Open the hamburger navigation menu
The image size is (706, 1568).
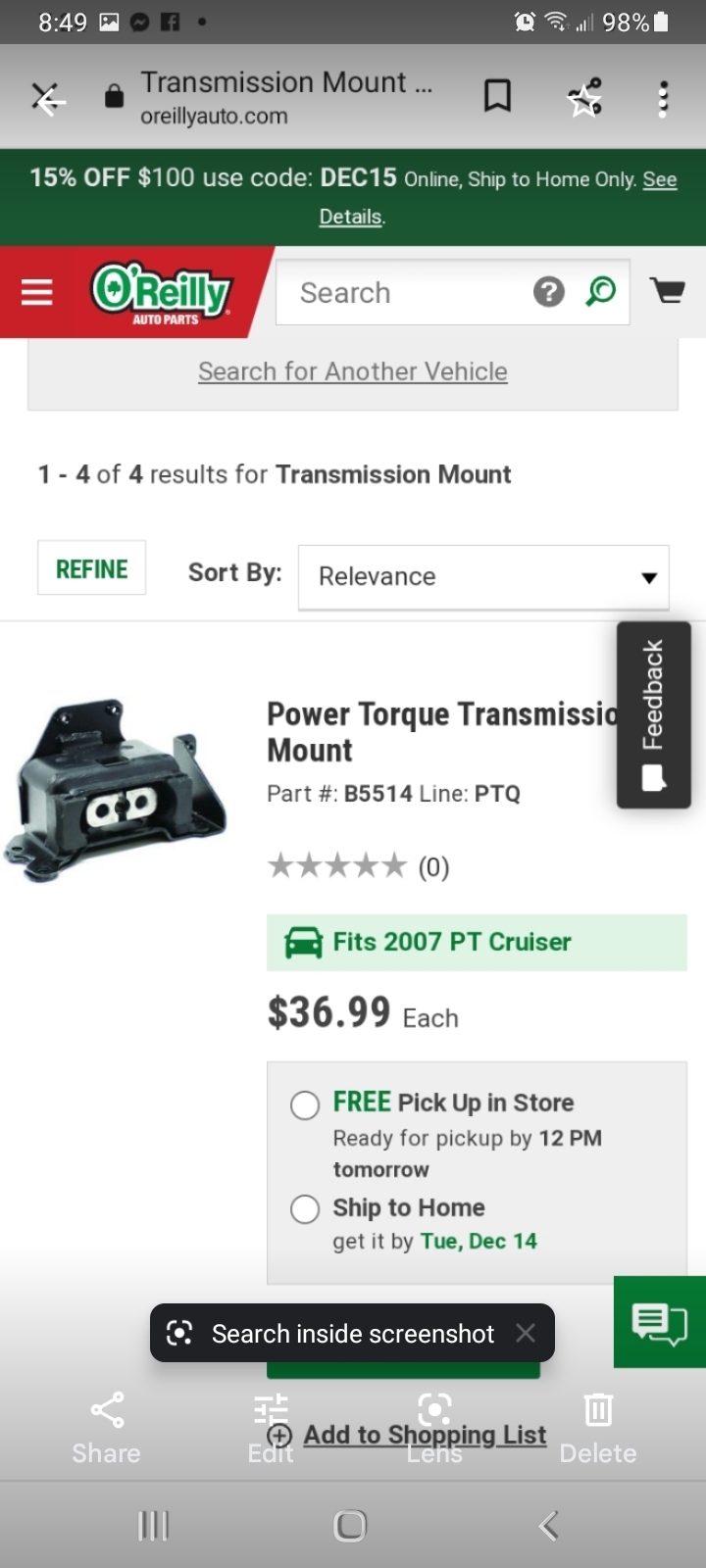coord(37,292)
